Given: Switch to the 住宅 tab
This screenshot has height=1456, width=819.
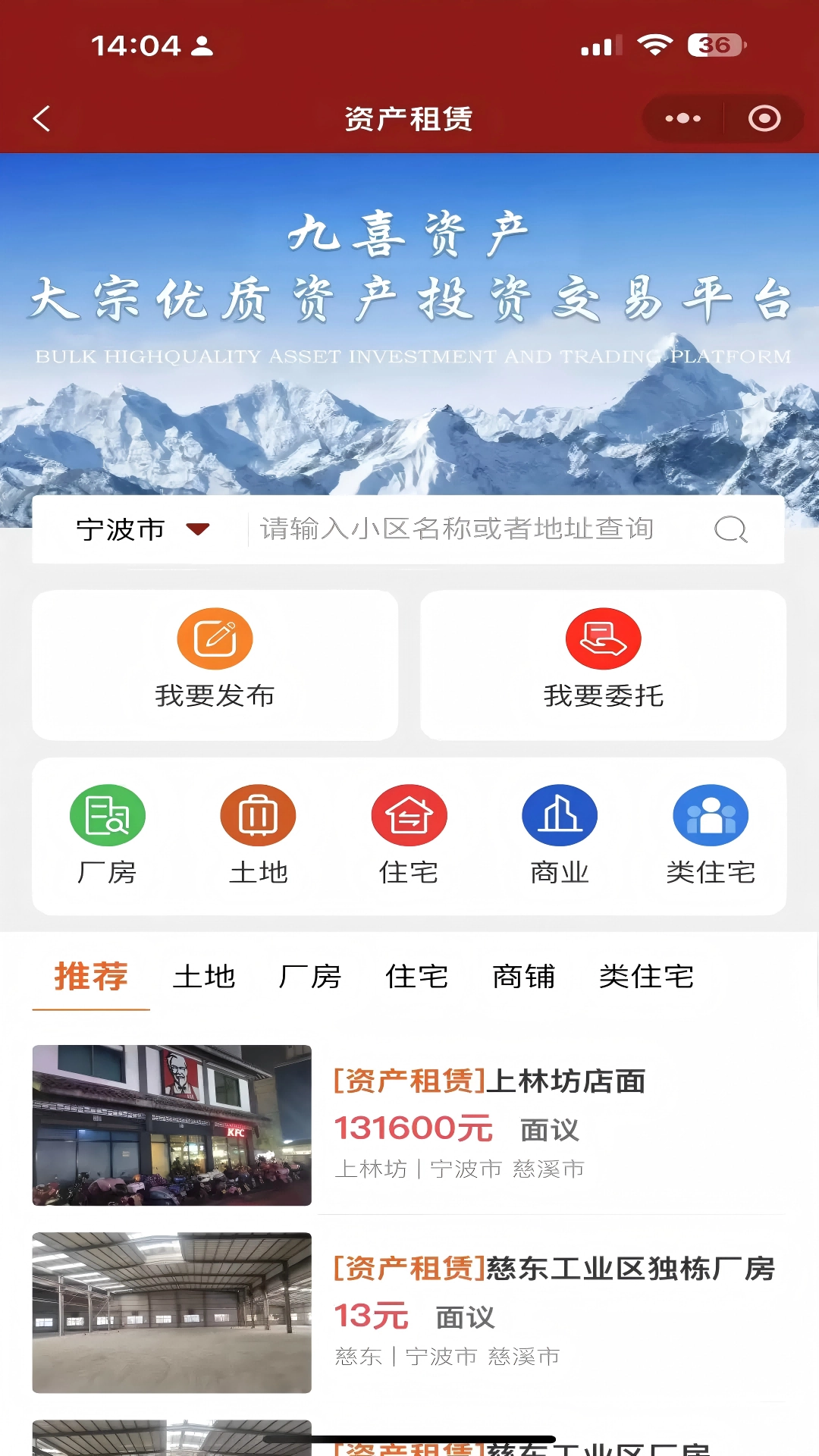Looking at the screenshot, I should pyautogui.click(x=416, y=977).
